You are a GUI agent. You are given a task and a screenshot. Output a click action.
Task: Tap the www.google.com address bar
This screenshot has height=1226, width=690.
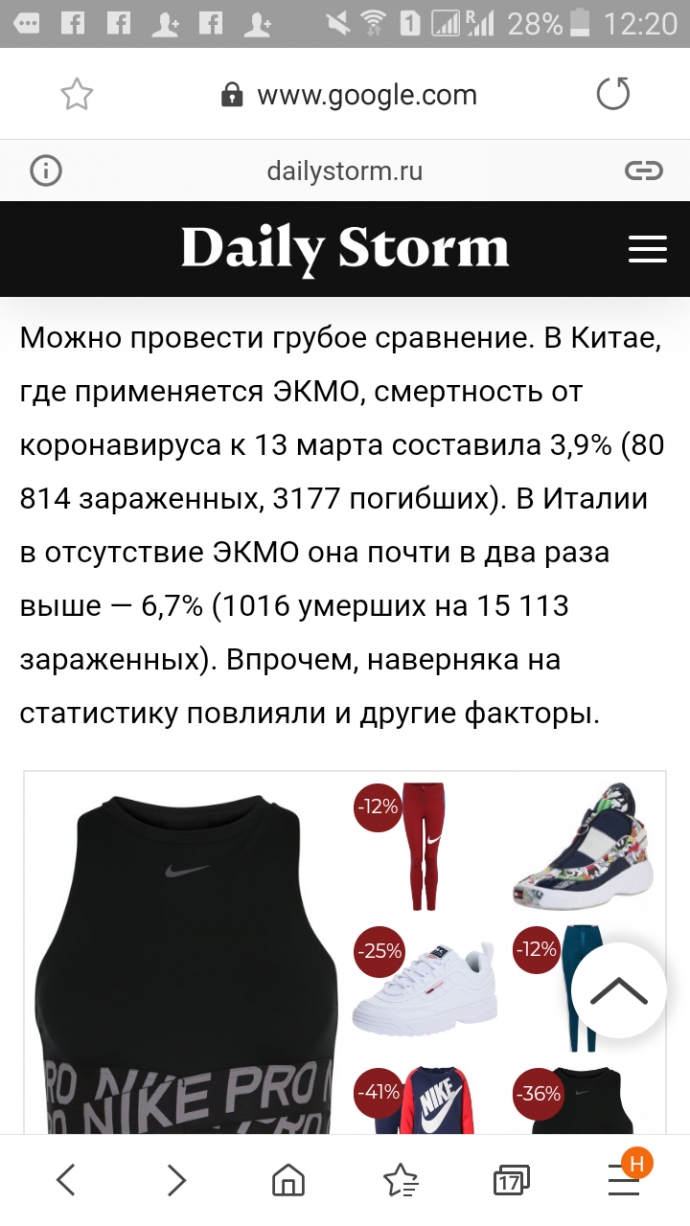coord(348,95)
